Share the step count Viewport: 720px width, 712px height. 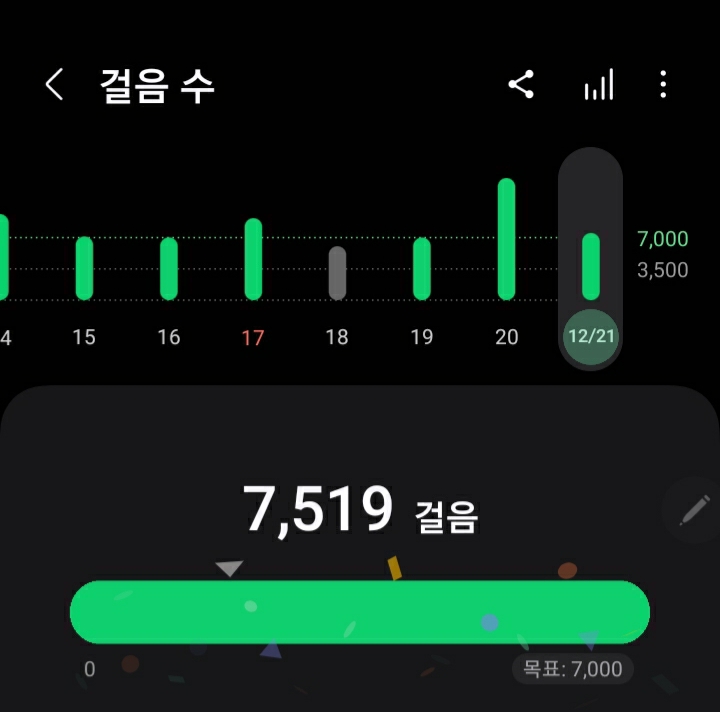pos(521,84)
